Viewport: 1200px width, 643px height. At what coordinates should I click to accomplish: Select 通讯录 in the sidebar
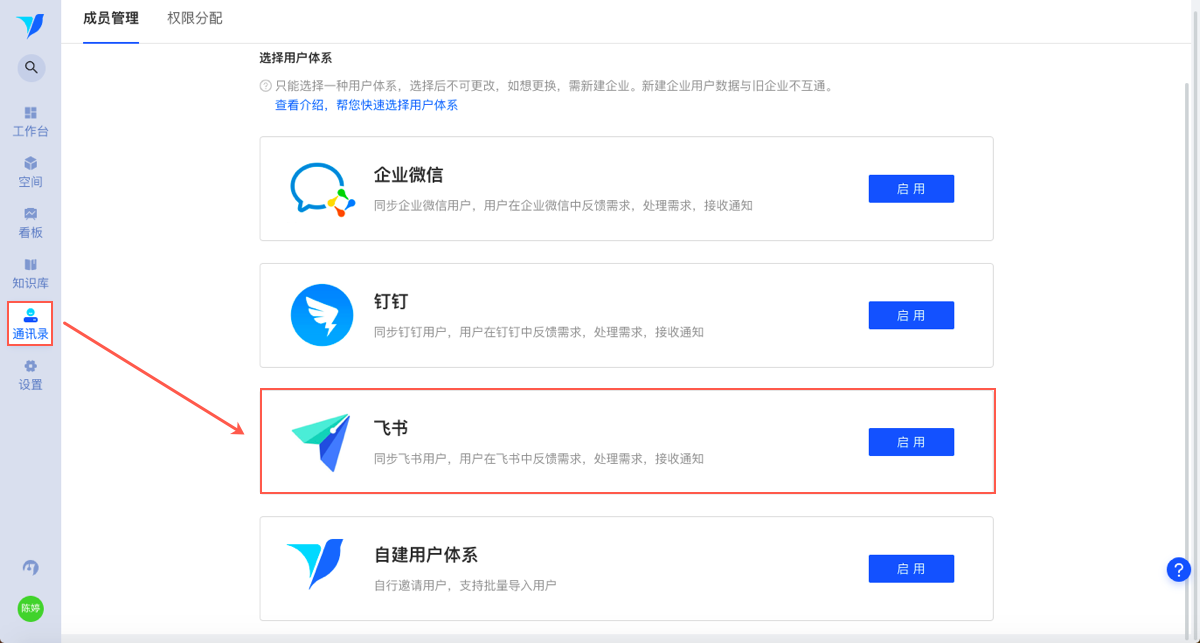point(30,324)
